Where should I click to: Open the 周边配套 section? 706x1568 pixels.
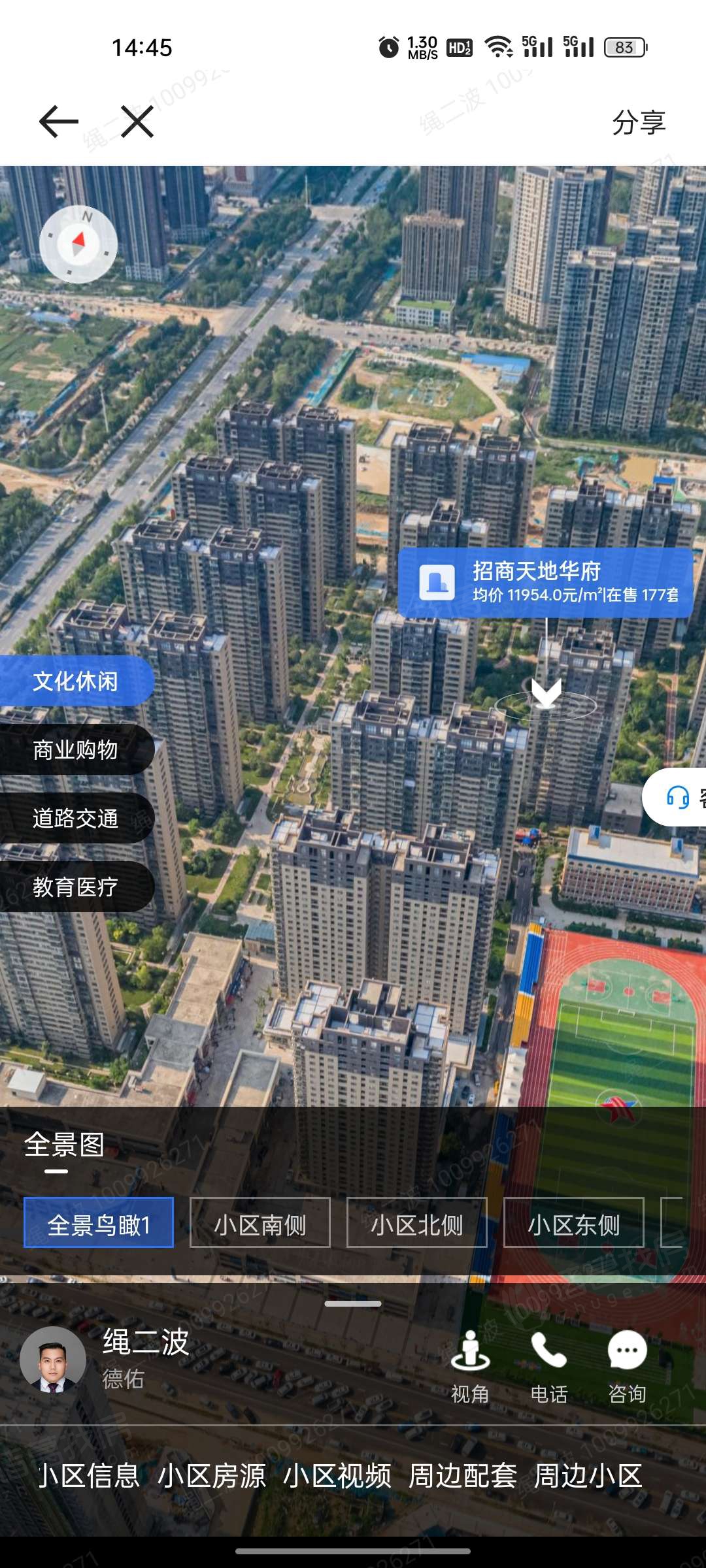[x=462, y=1476]
